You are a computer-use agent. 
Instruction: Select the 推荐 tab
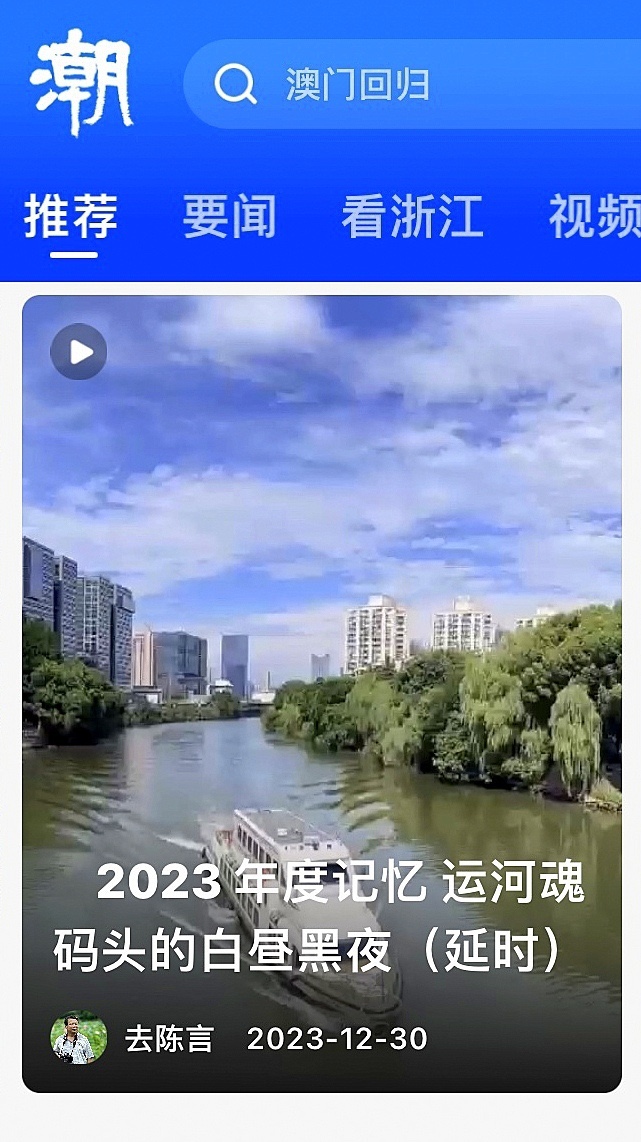pos(72,217)
